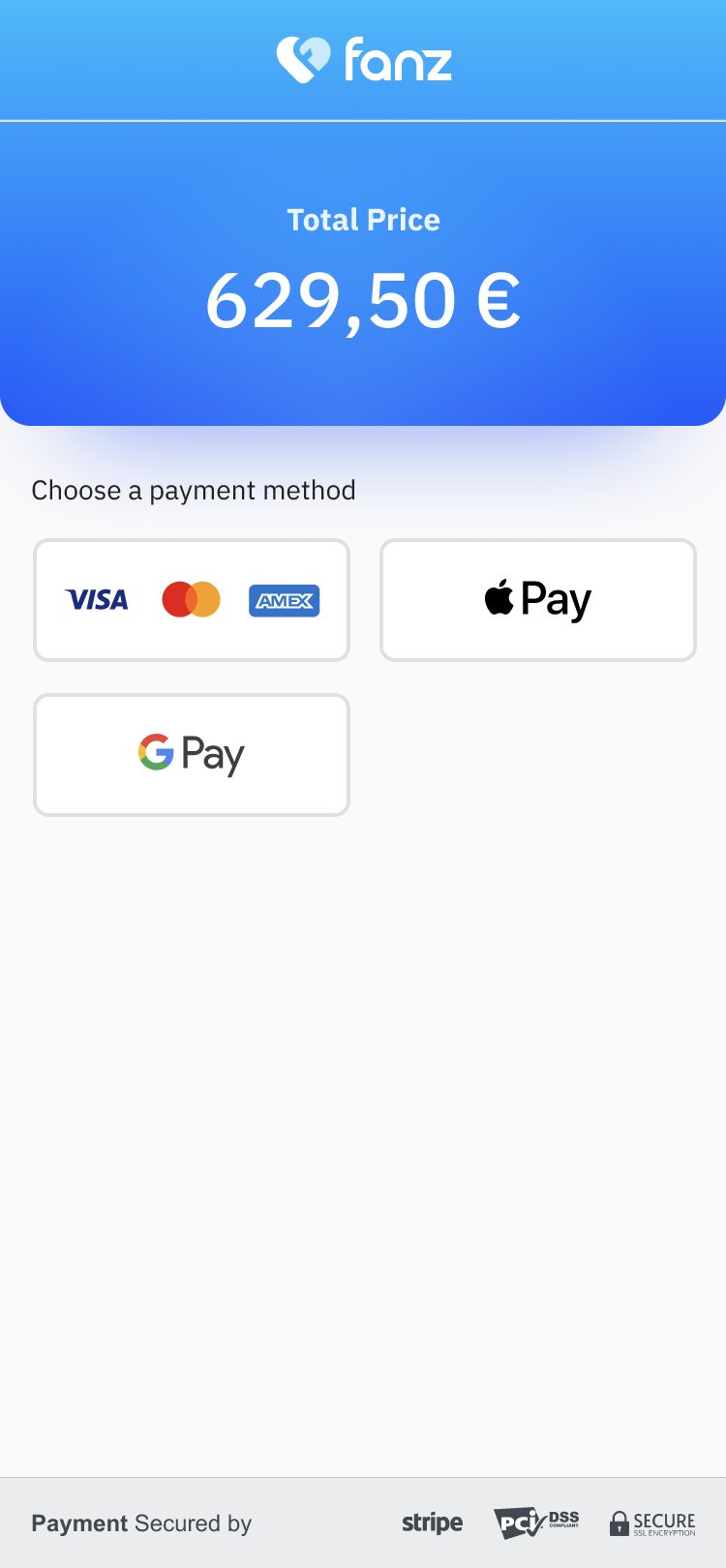Viewport: 726px width, 1568px height.
Task: Choose Apple Pay as payment method
Action: click(x=538, y=600)
